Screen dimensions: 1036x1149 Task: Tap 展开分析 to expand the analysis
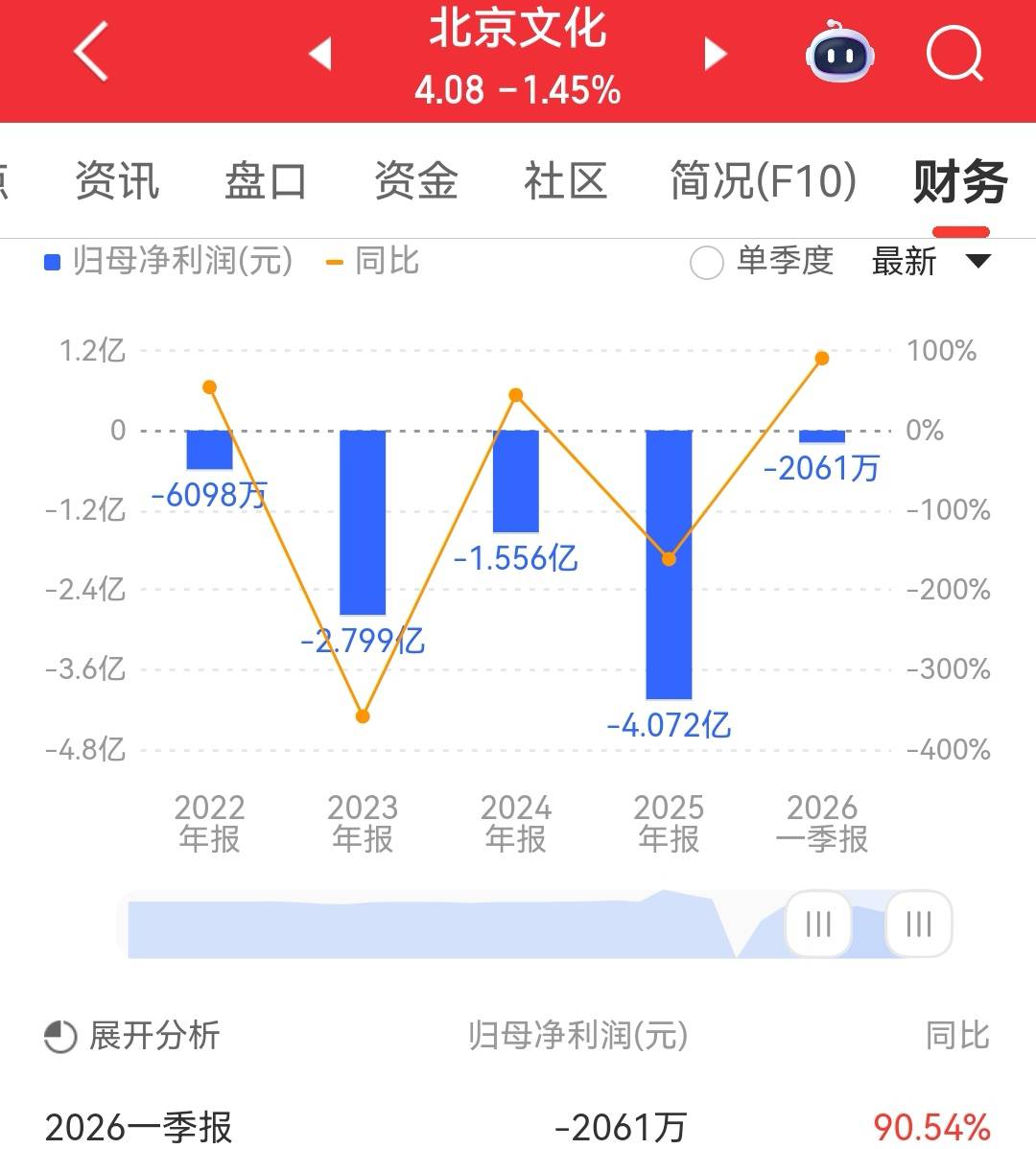(x=133, y=1036)
